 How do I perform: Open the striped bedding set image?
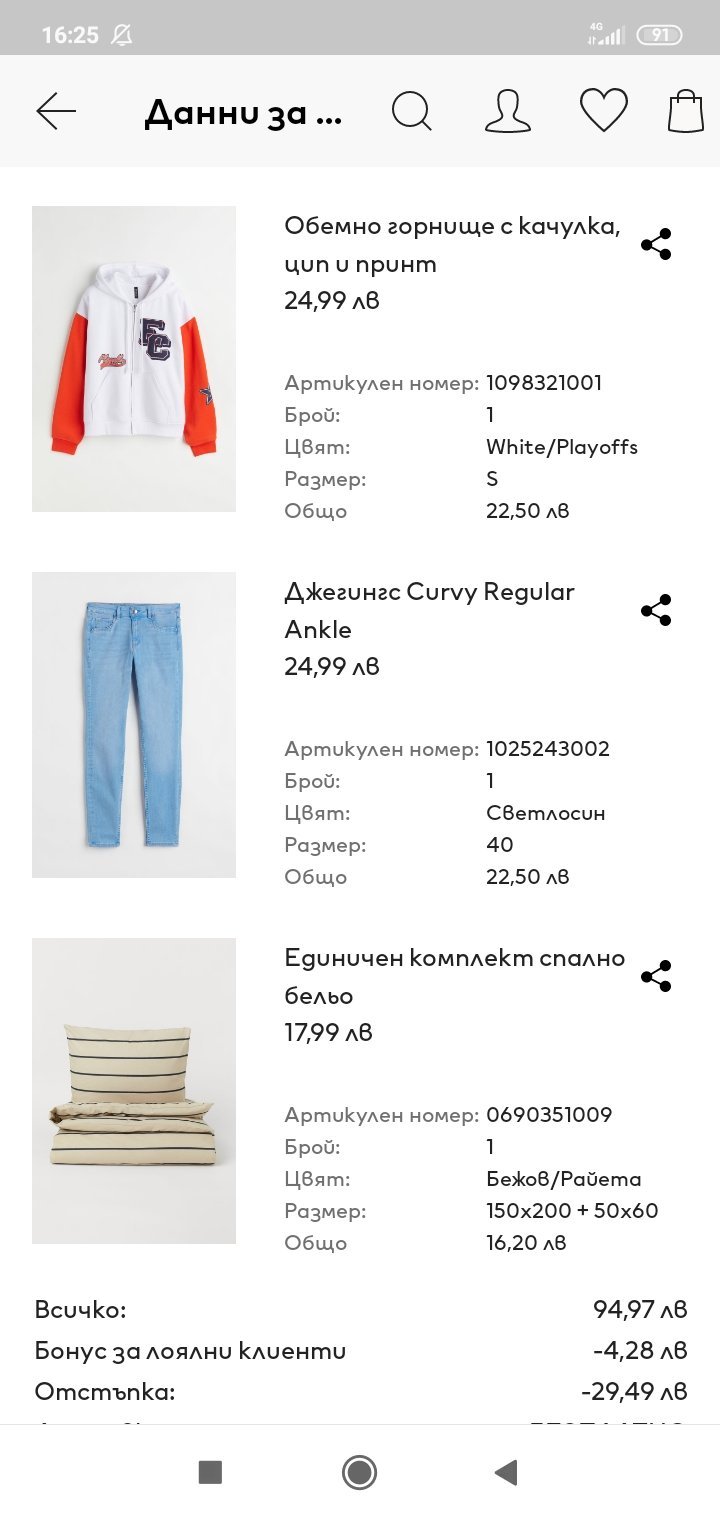134,1091
